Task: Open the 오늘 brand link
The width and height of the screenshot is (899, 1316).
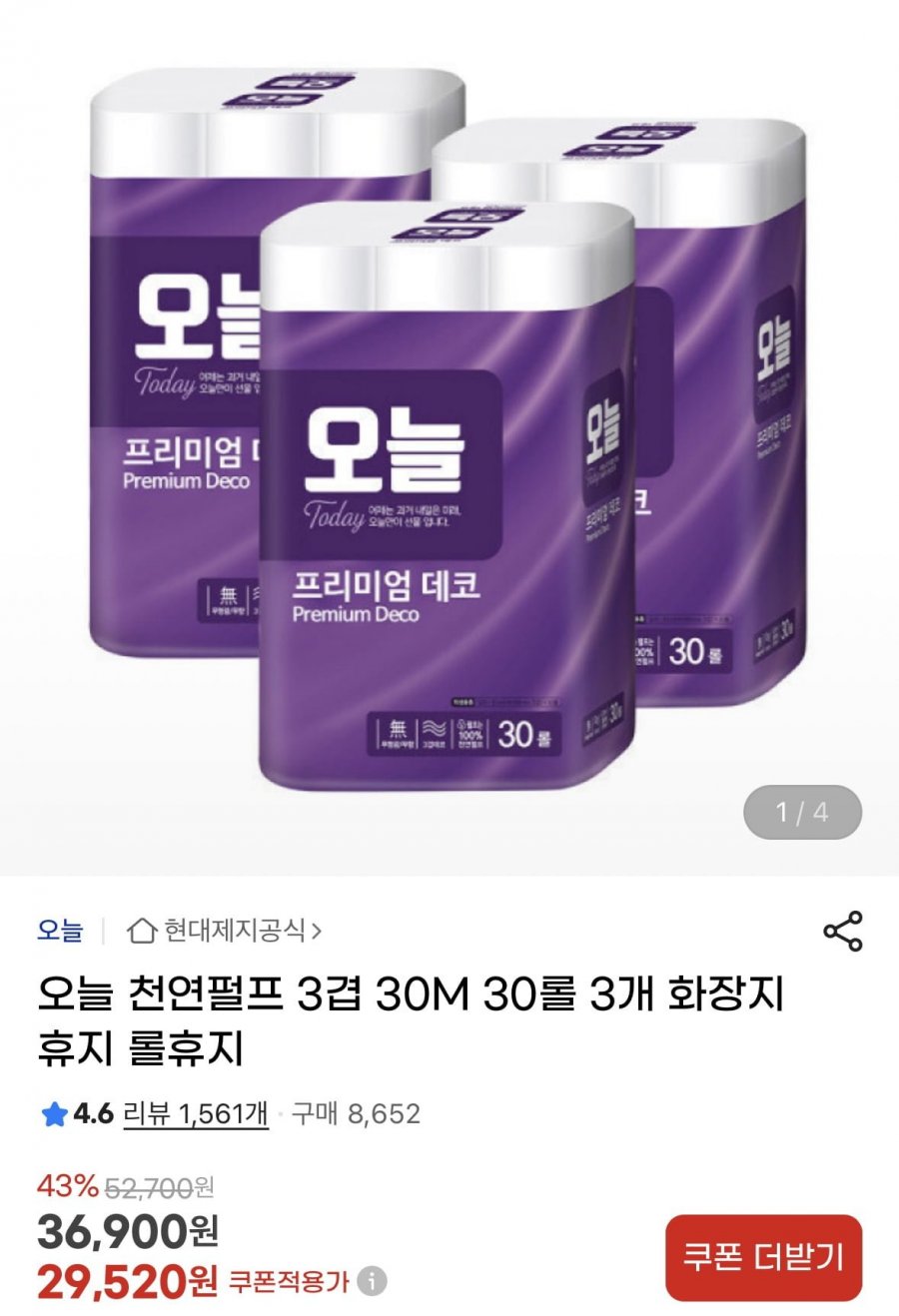Action: click(60, 931)
